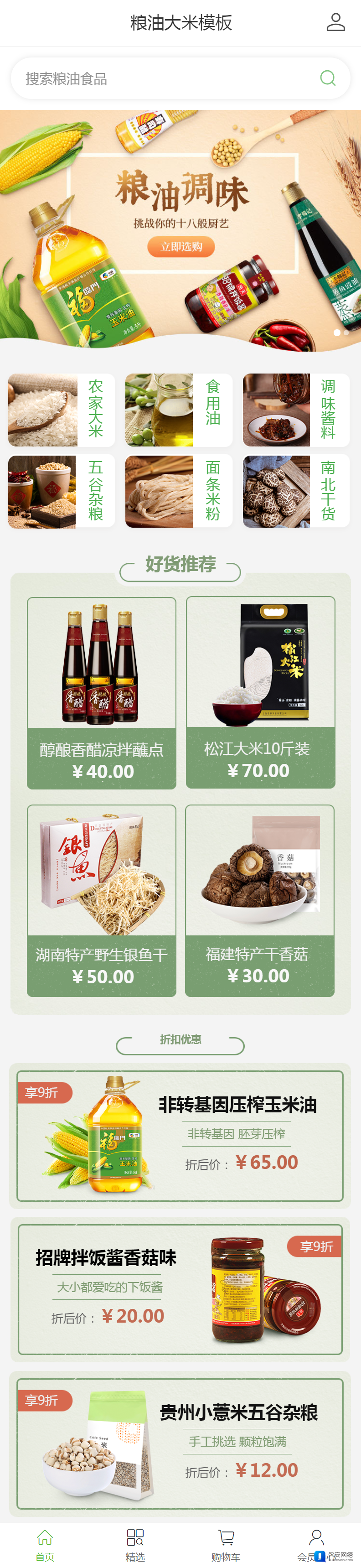
Task: Open the 五谷杂粮 category
Action: [62, 491]
